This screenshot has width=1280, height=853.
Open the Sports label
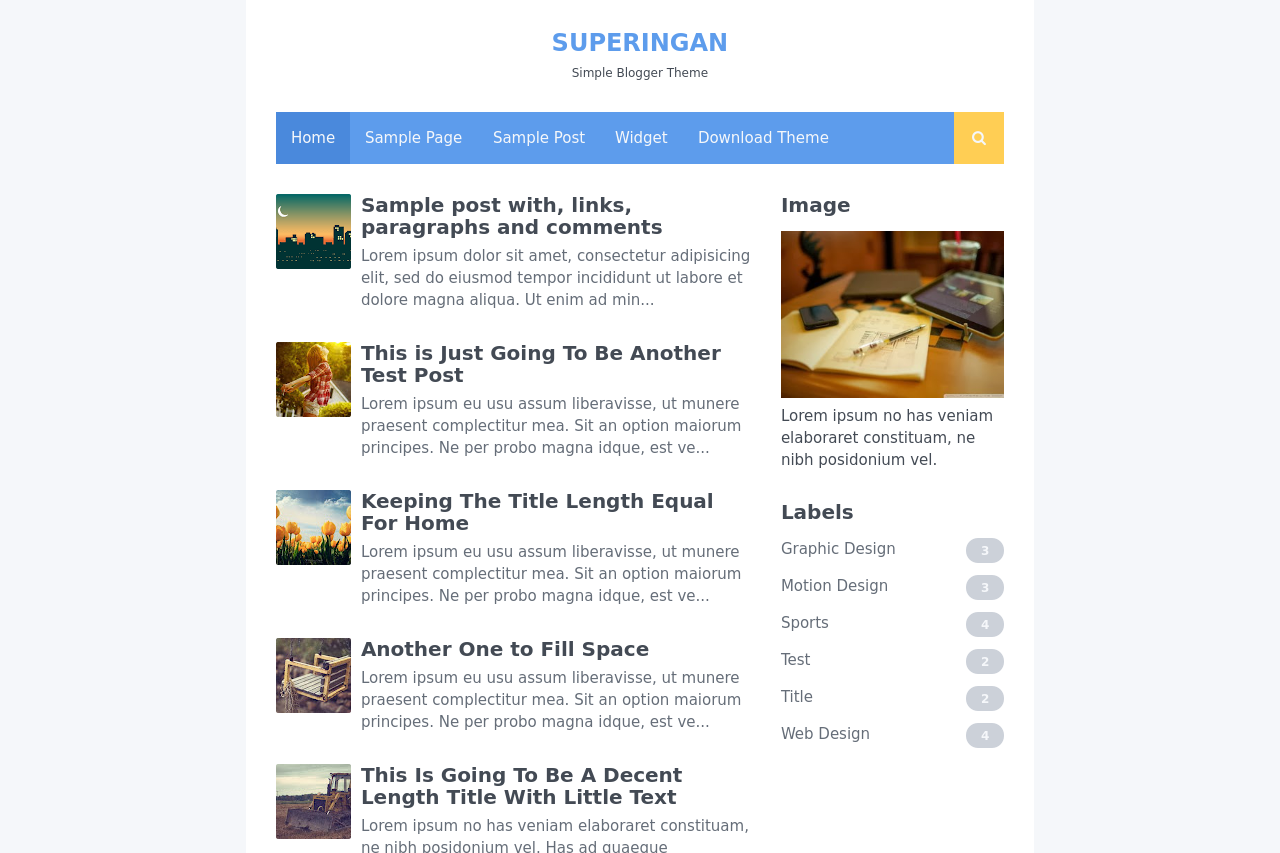(805, 623)
